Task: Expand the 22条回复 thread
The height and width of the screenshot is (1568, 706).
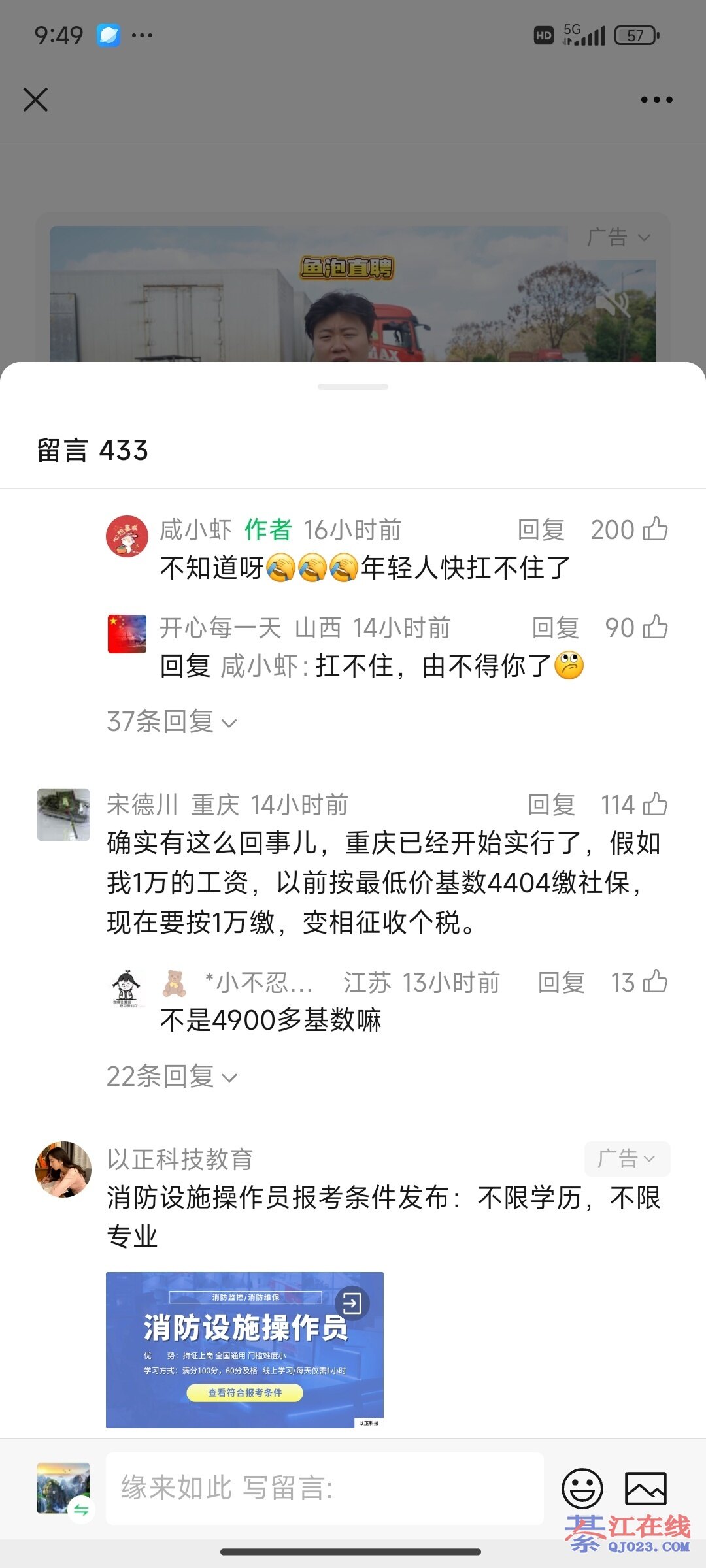Action: tap(171, 1076)
